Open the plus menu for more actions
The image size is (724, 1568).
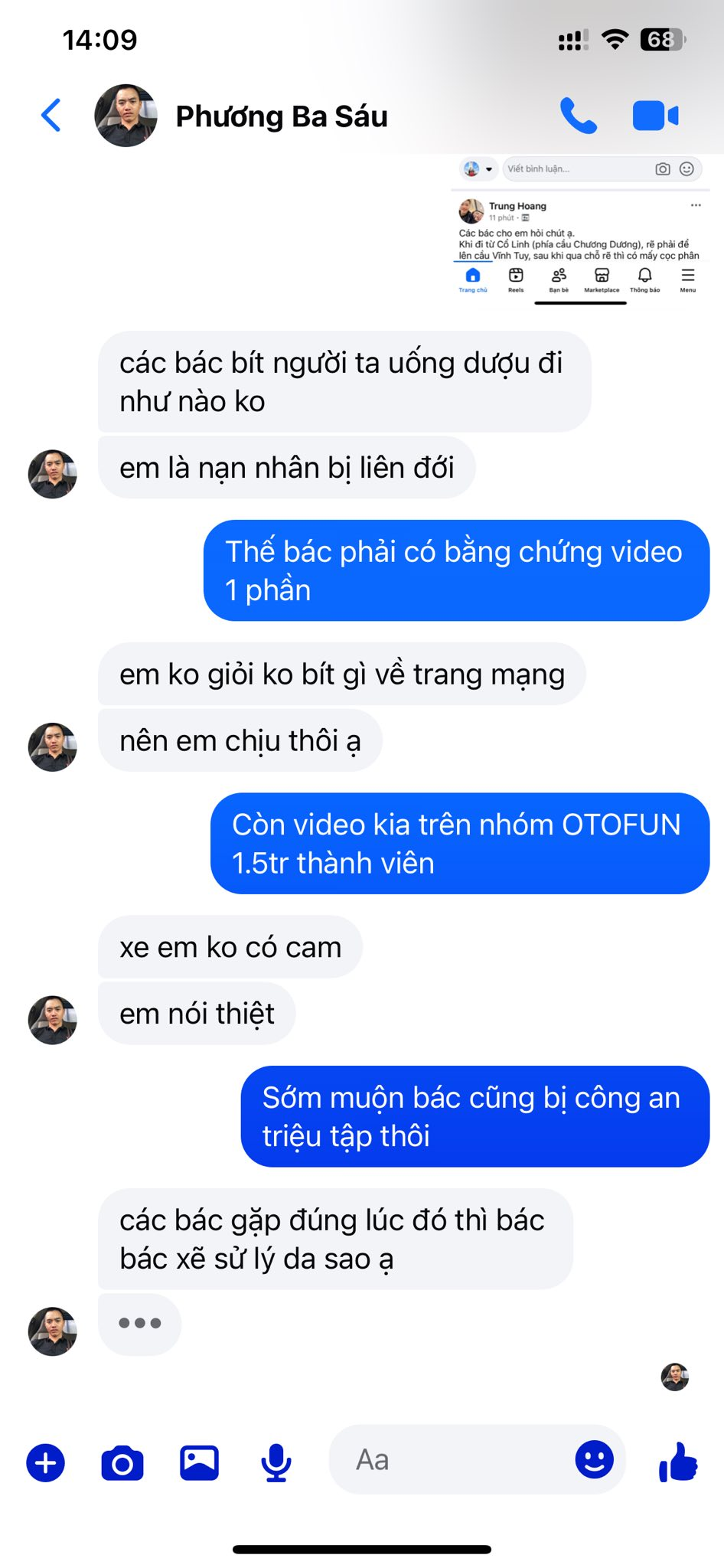pyautogui.click(x=46, y=1462)
